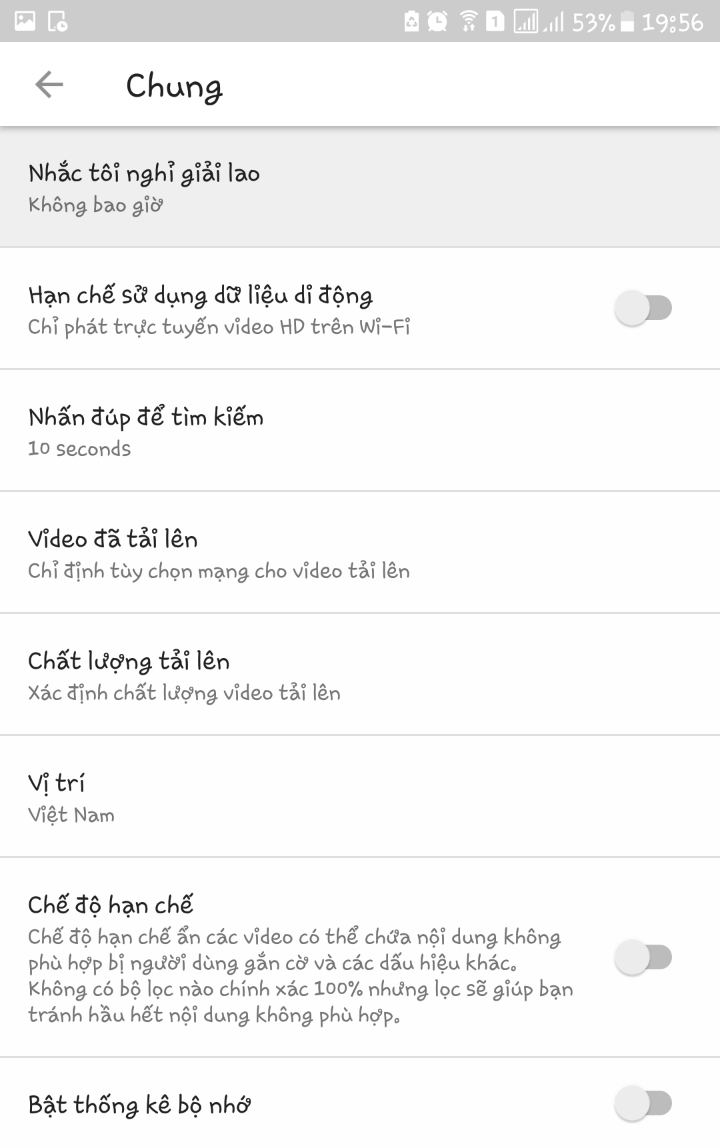Enable the Hạn chế sử dụng dữ liệu di động switch
The image size is (720, 1148).
(x=641, y=307)
